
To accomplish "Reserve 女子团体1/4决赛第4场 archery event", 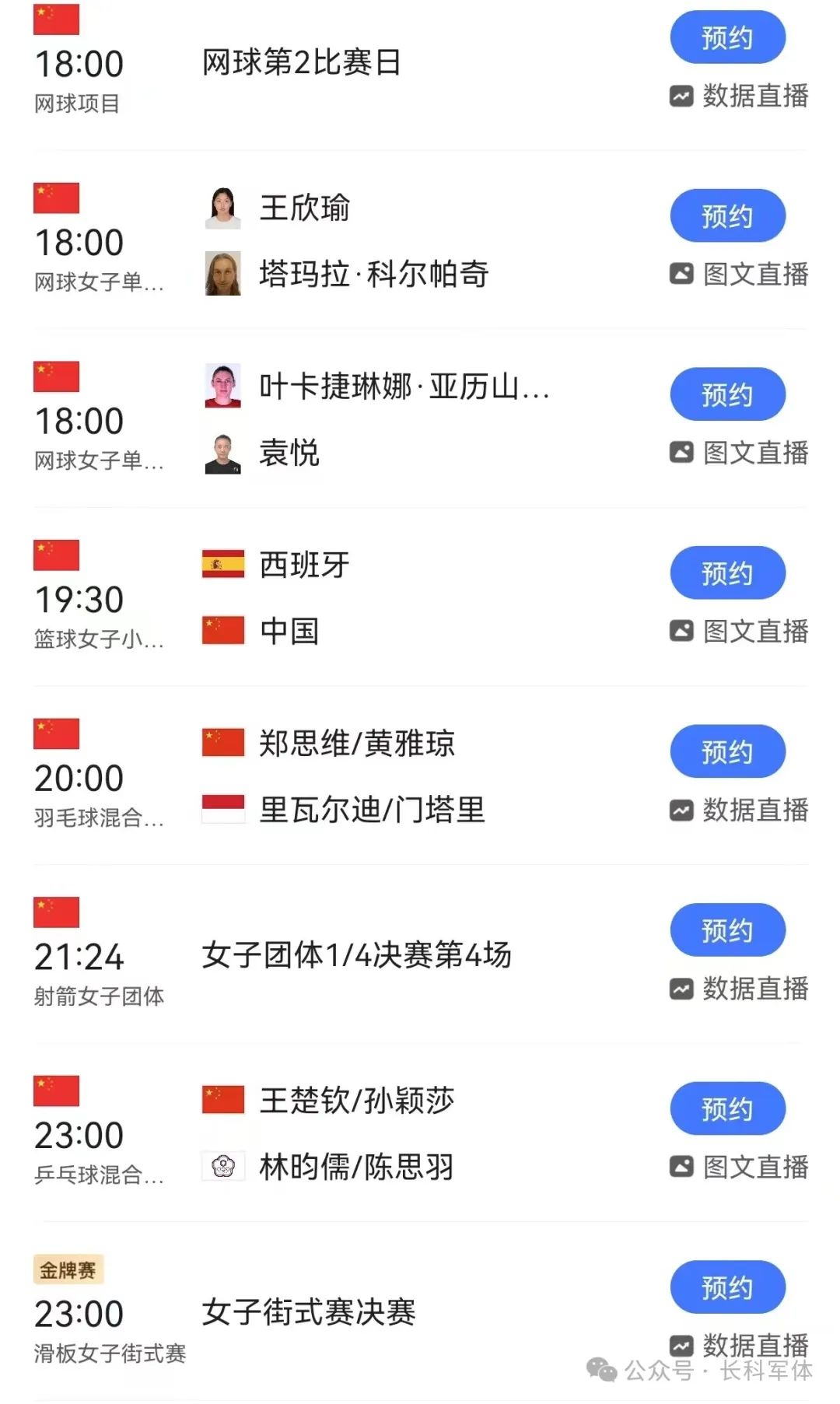I will point(727,930).
